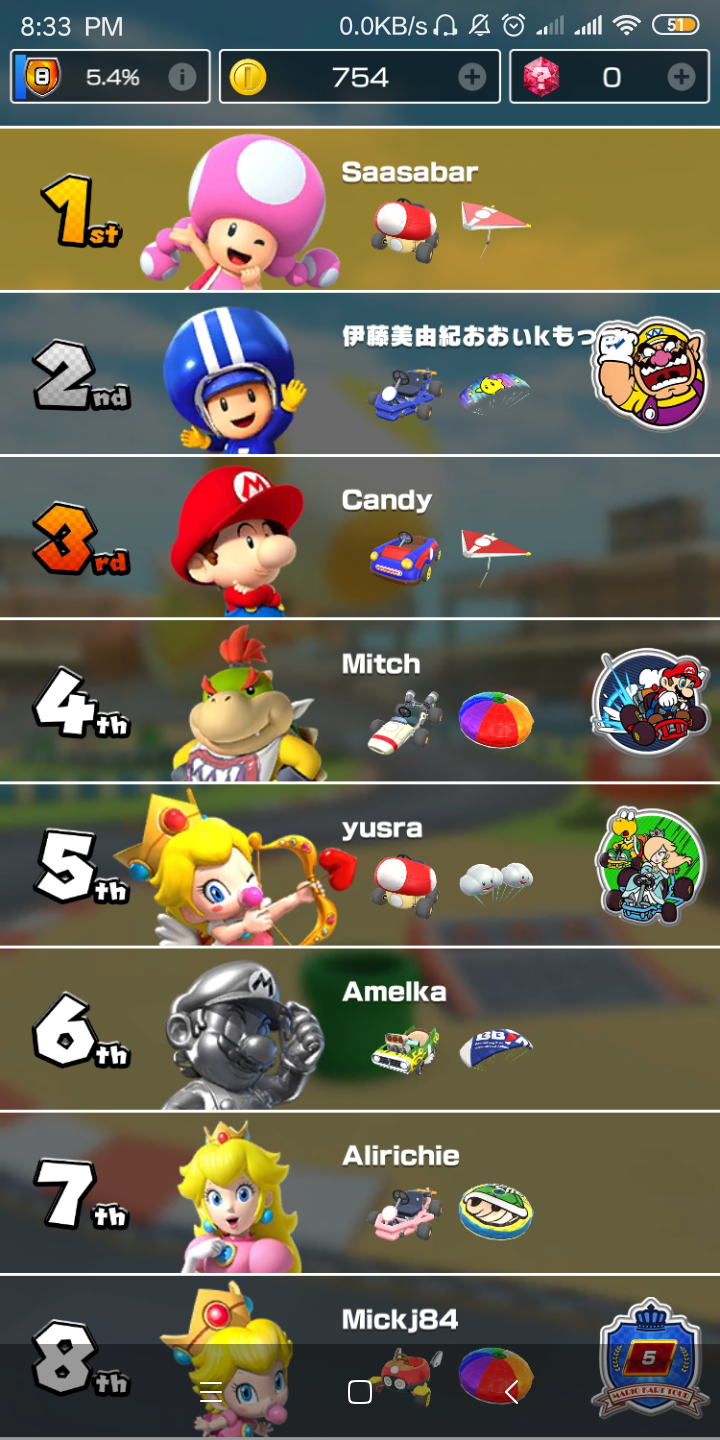The width and height of the screenshot is (720, 1440).
Task: Select yusra's fifth place row
Action: (360, 865)
